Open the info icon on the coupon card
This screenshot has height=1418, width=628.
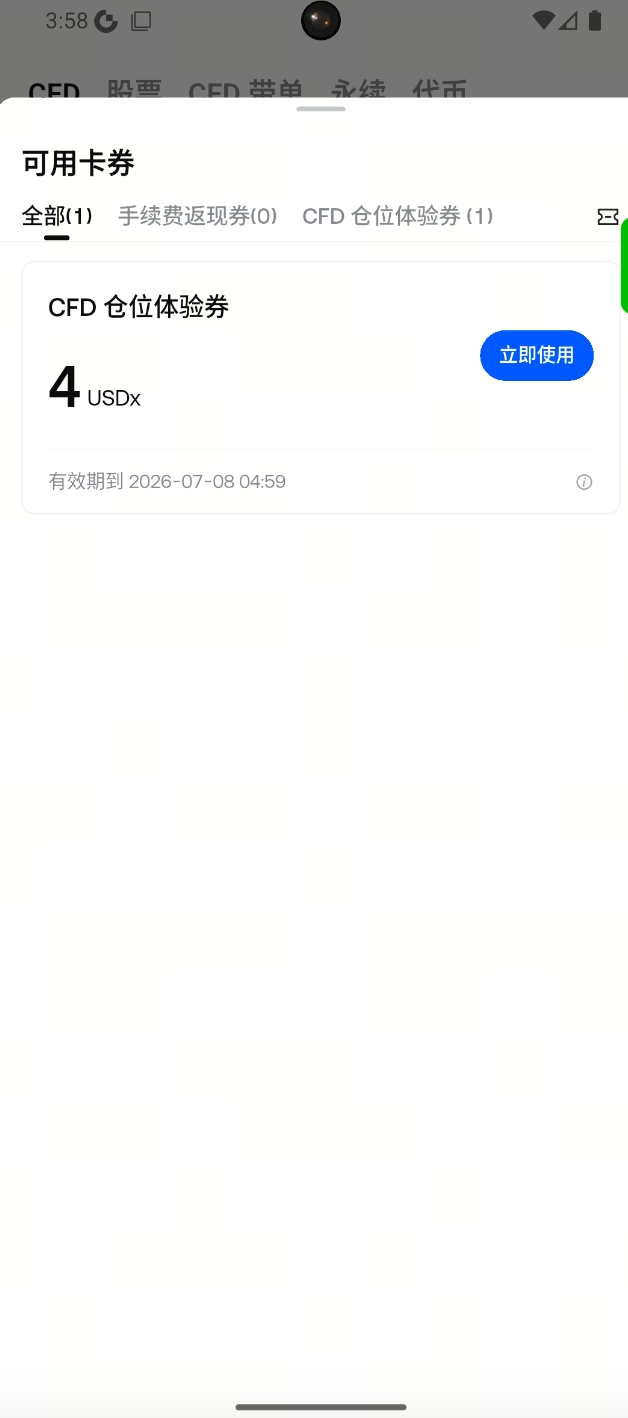pyautogui.click(x=584, y=482)
